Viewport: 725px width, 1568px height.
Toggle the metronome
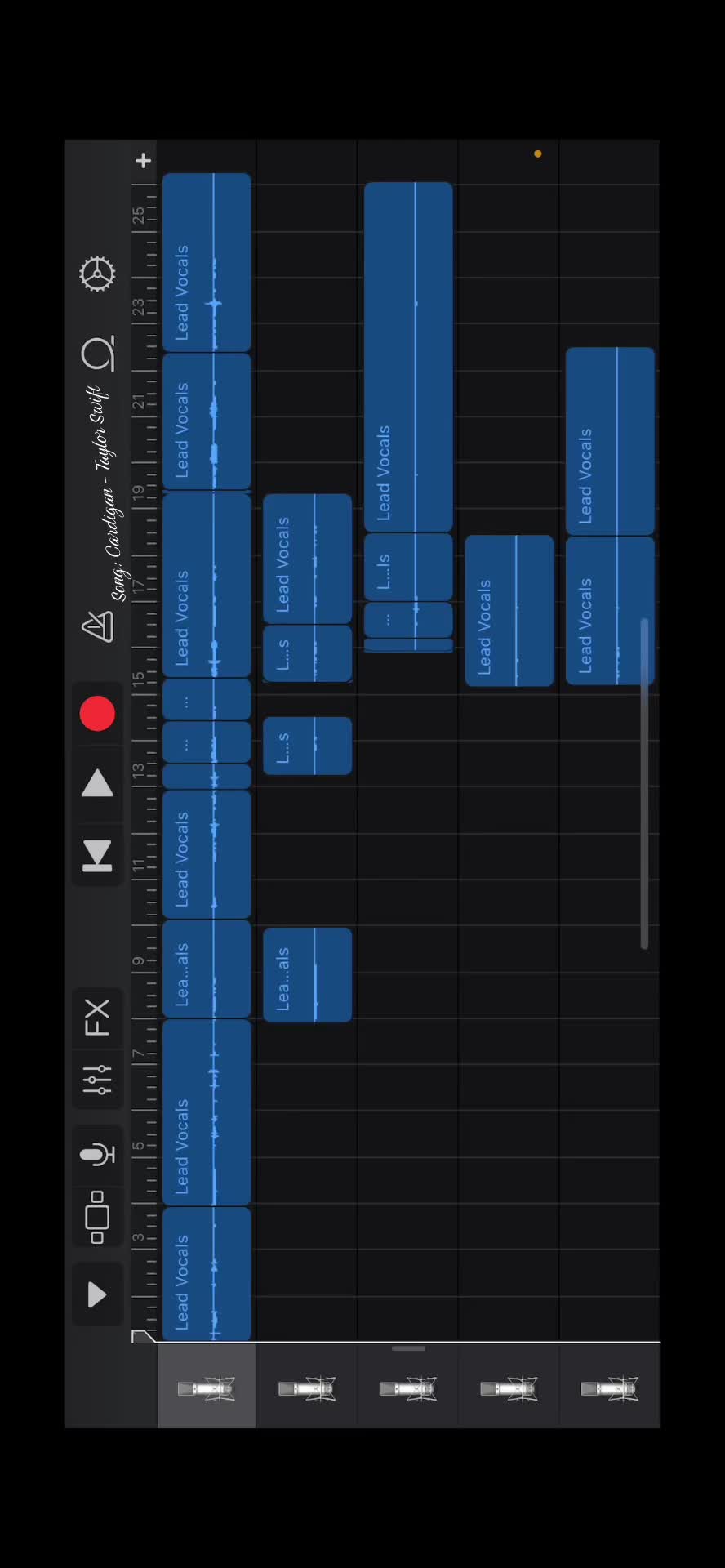coord(97,626)
